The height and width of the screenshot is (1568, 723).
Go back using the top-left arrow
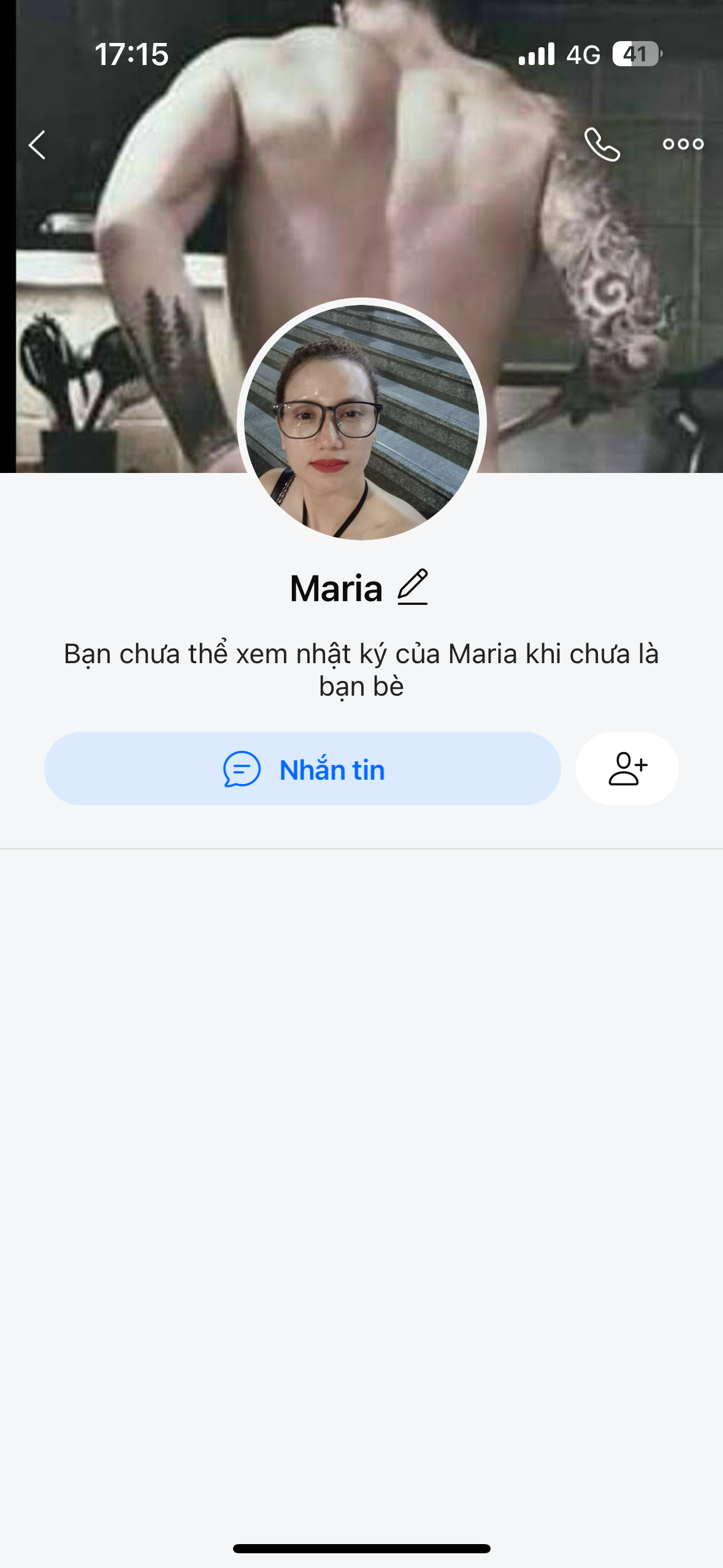(x=37, y=145)
